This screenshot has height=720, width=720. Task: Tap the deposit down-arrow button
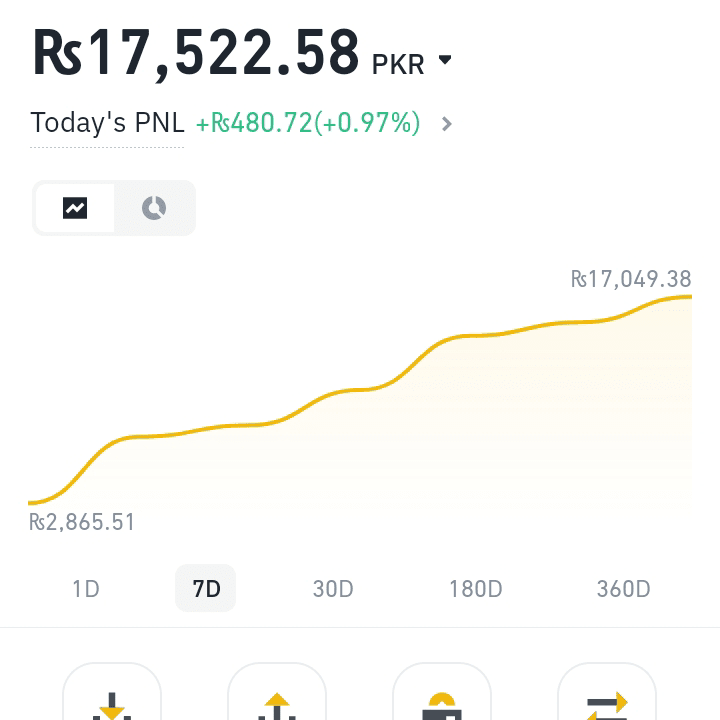[112, 692]
